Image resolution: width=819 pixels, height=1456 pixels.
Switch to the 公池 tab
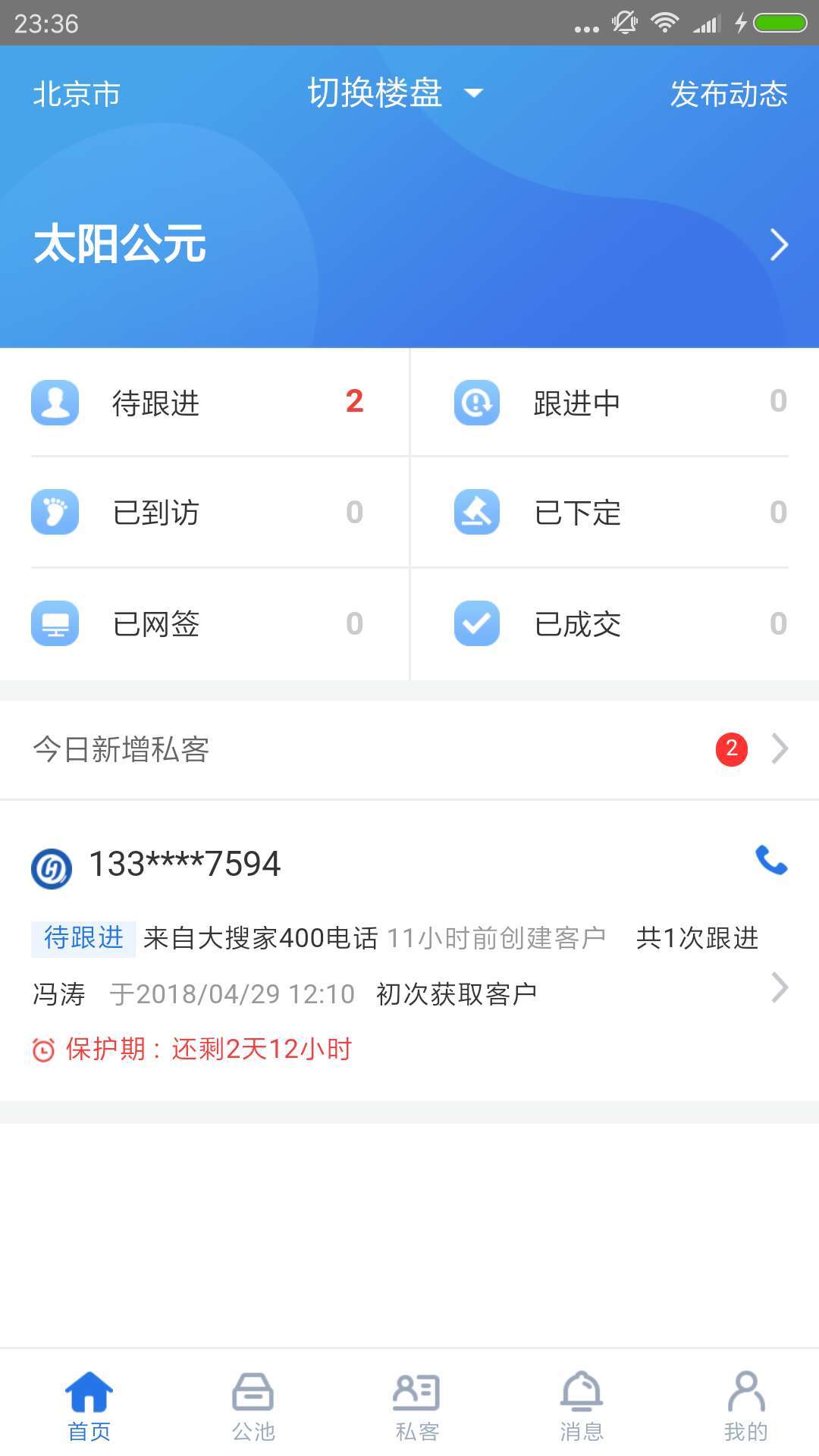pyautogui.click(x=253, y=1407)
